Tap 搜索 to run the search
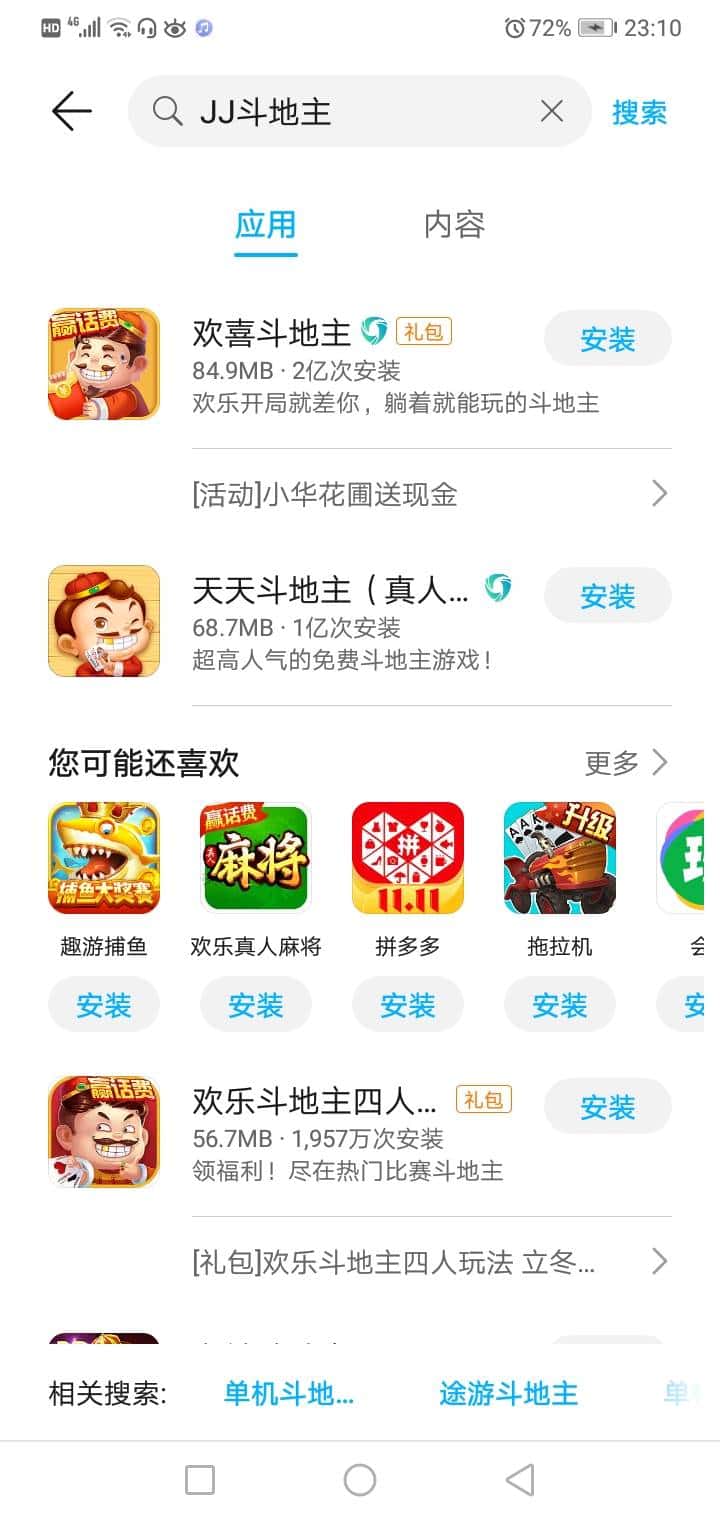Viewport: 720px width, 1520px height. [x=639, y=112]
